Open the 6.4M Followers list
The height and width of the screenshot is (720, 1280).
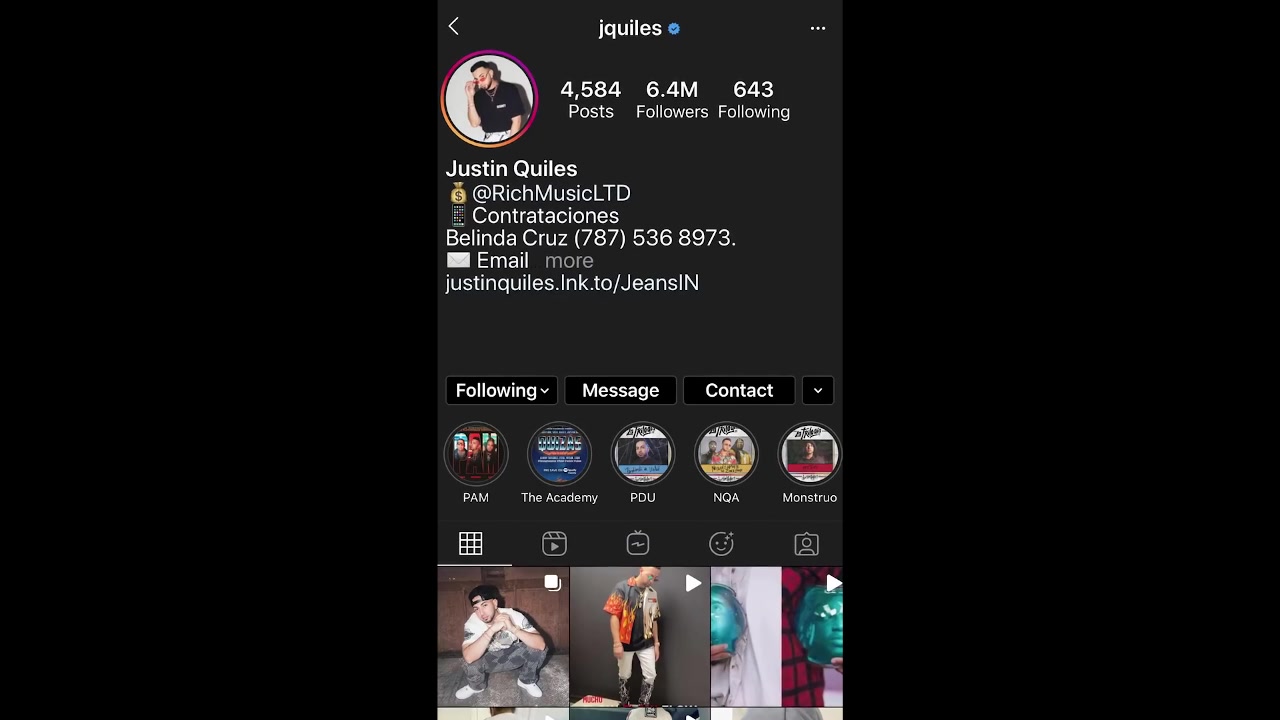pos(671,100)
